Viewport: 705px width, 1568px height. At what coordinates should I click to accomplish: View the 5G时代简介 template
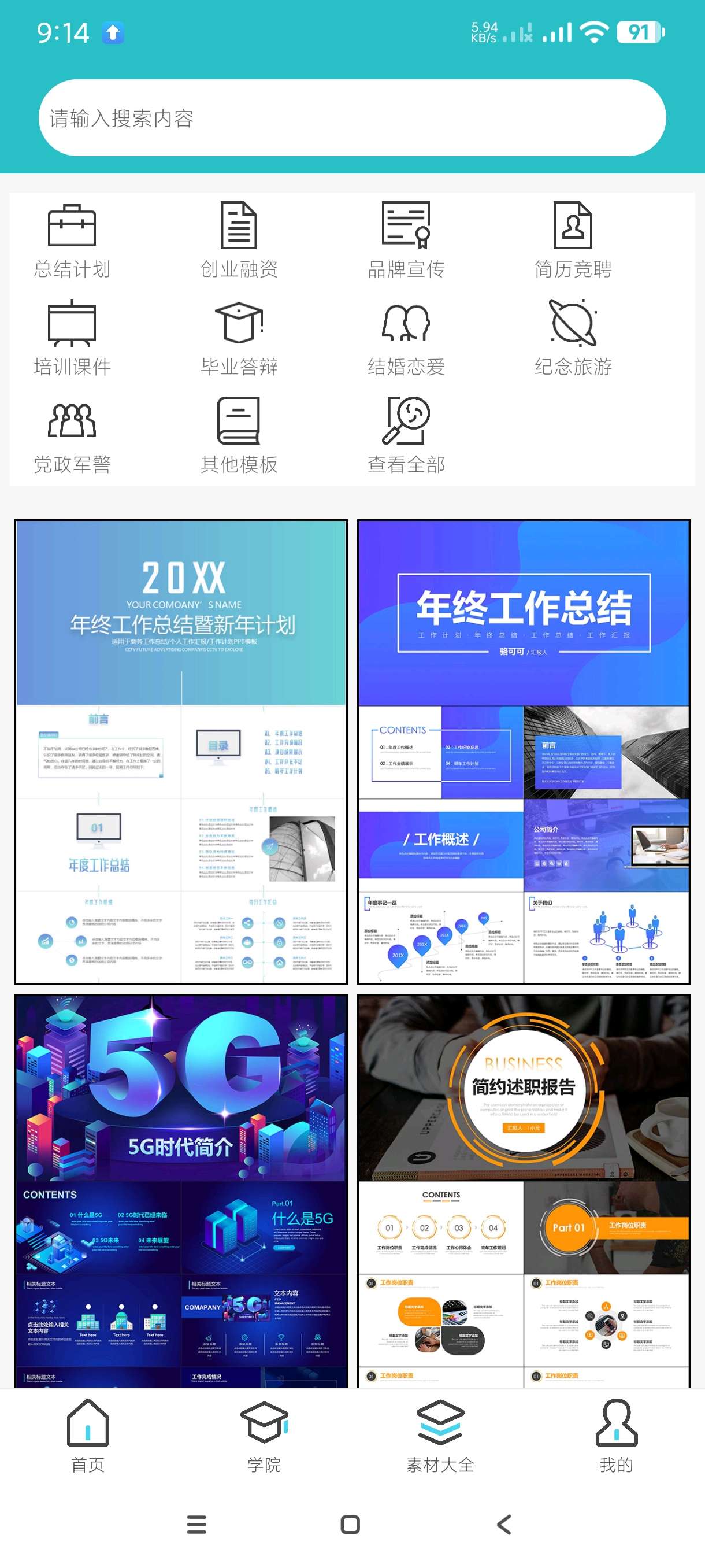(x=181, y=1190)
